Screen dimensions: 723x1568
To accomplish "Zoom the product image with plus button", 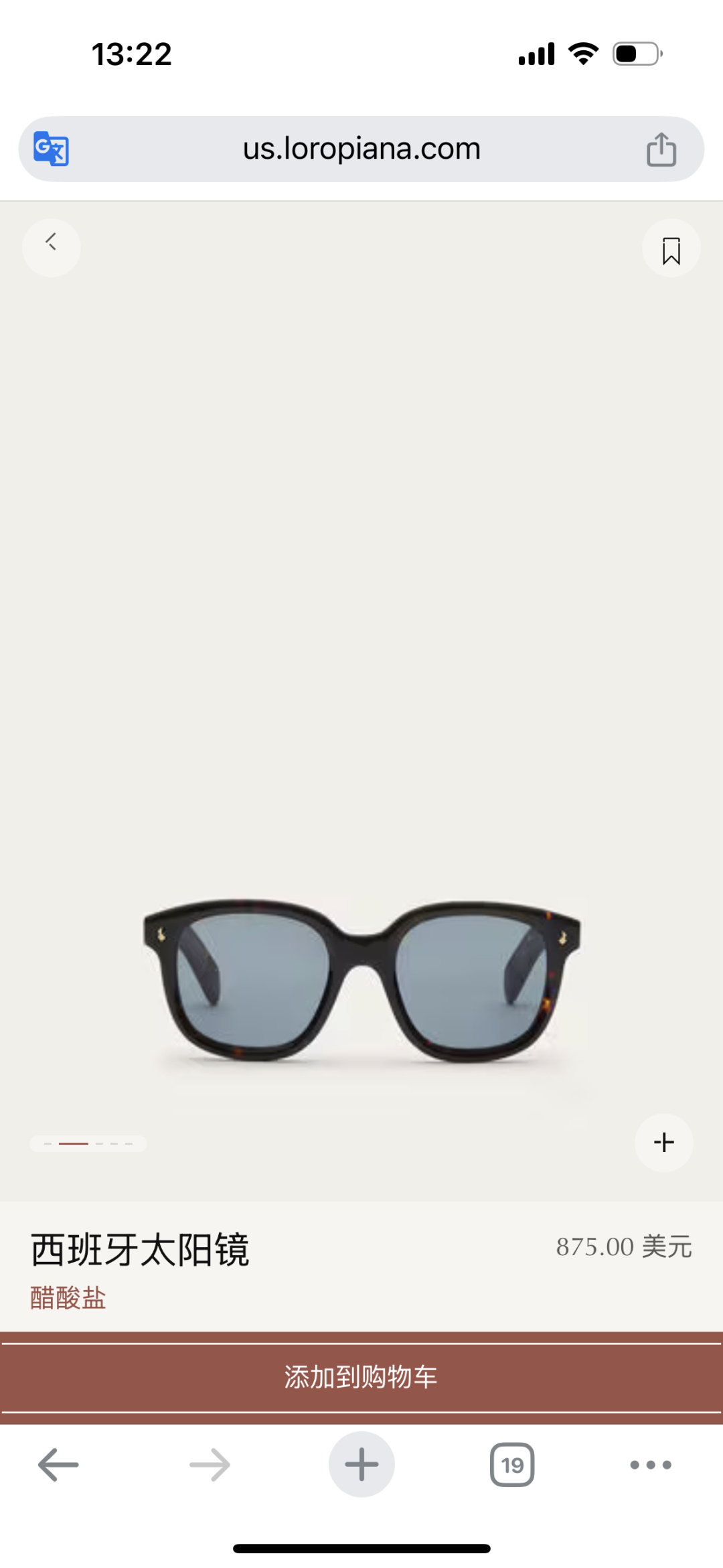I will pyautogui.click(x=663, y=1143).
